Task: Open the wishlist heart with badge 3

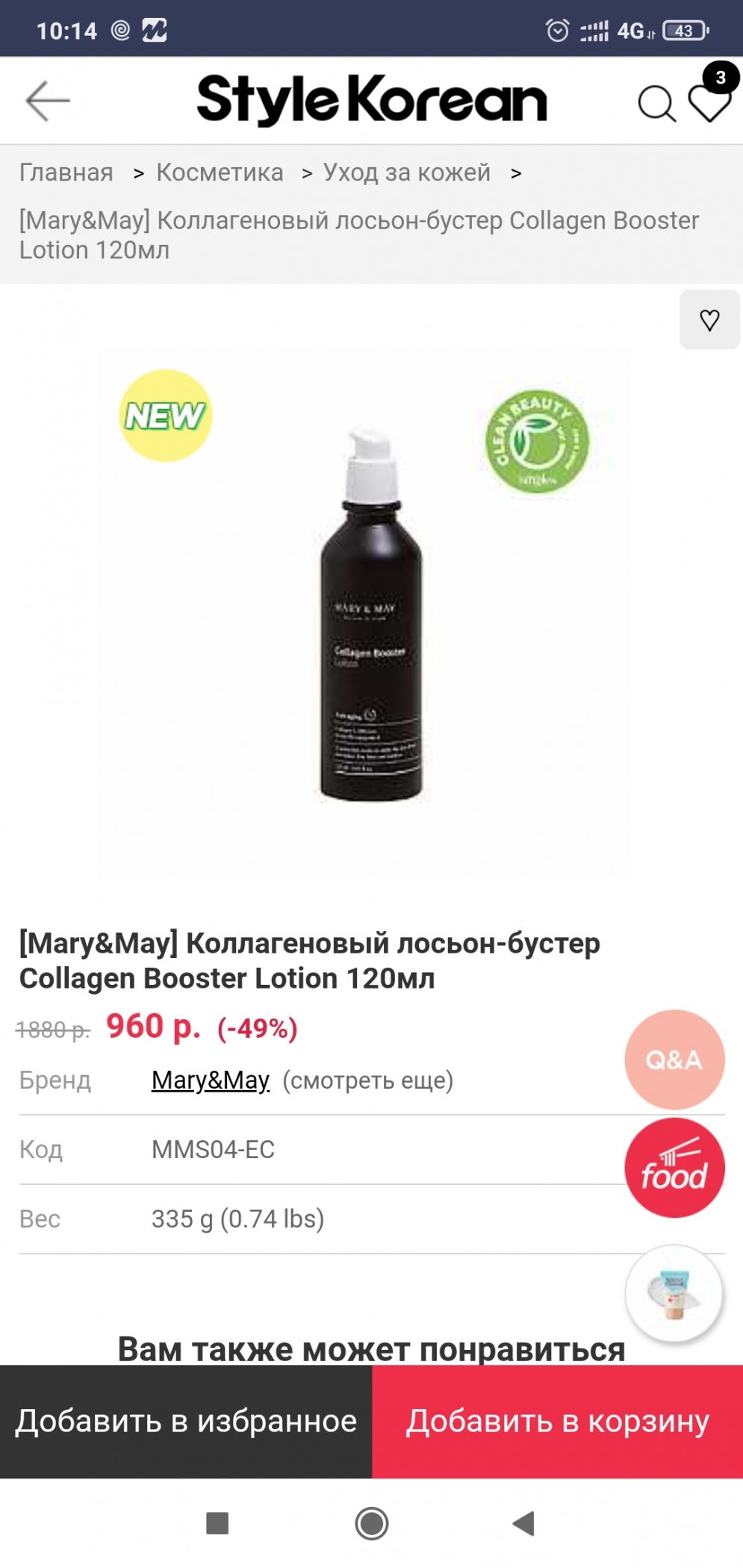Action: click(x=709, y=102)
